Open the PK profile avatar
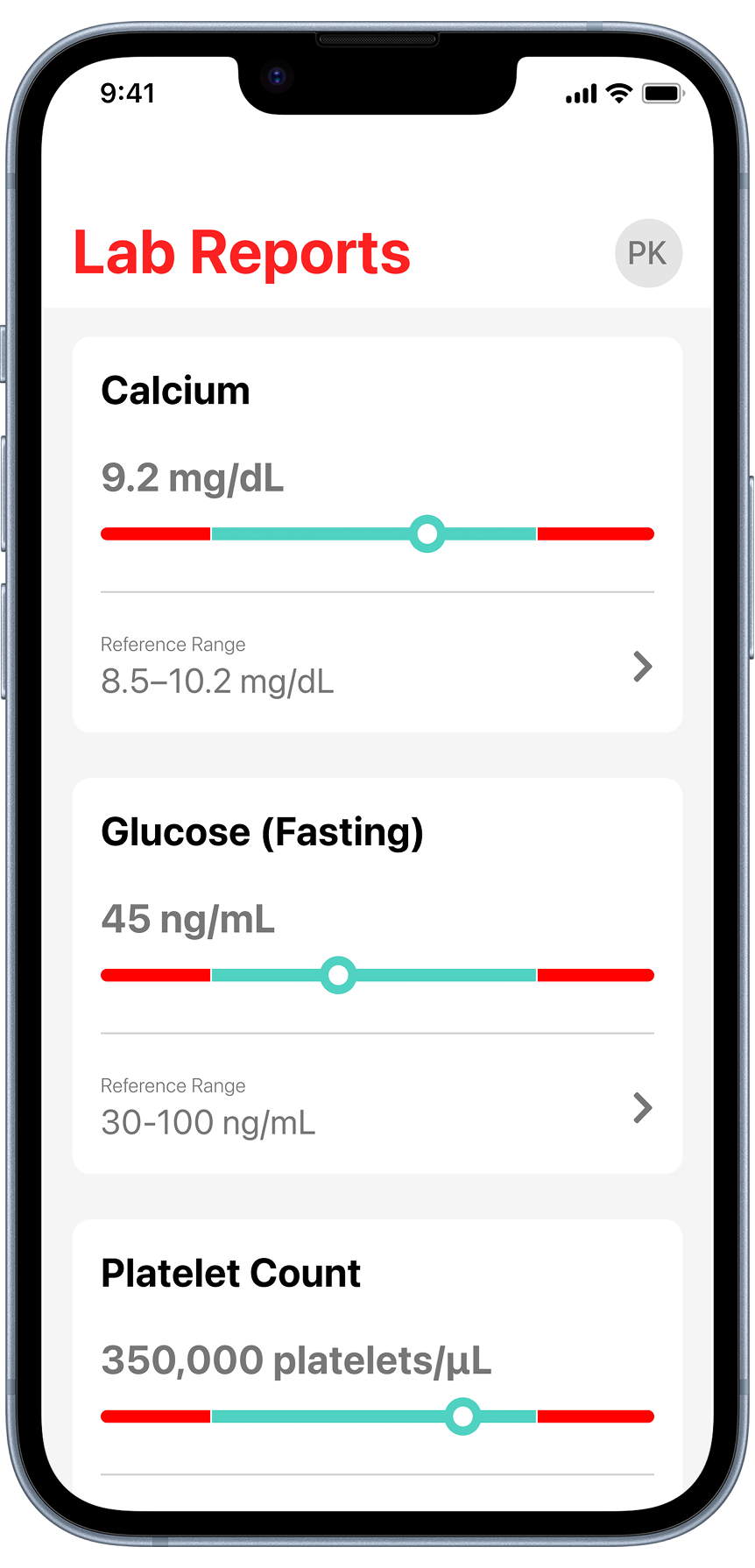 pos(648,253)
